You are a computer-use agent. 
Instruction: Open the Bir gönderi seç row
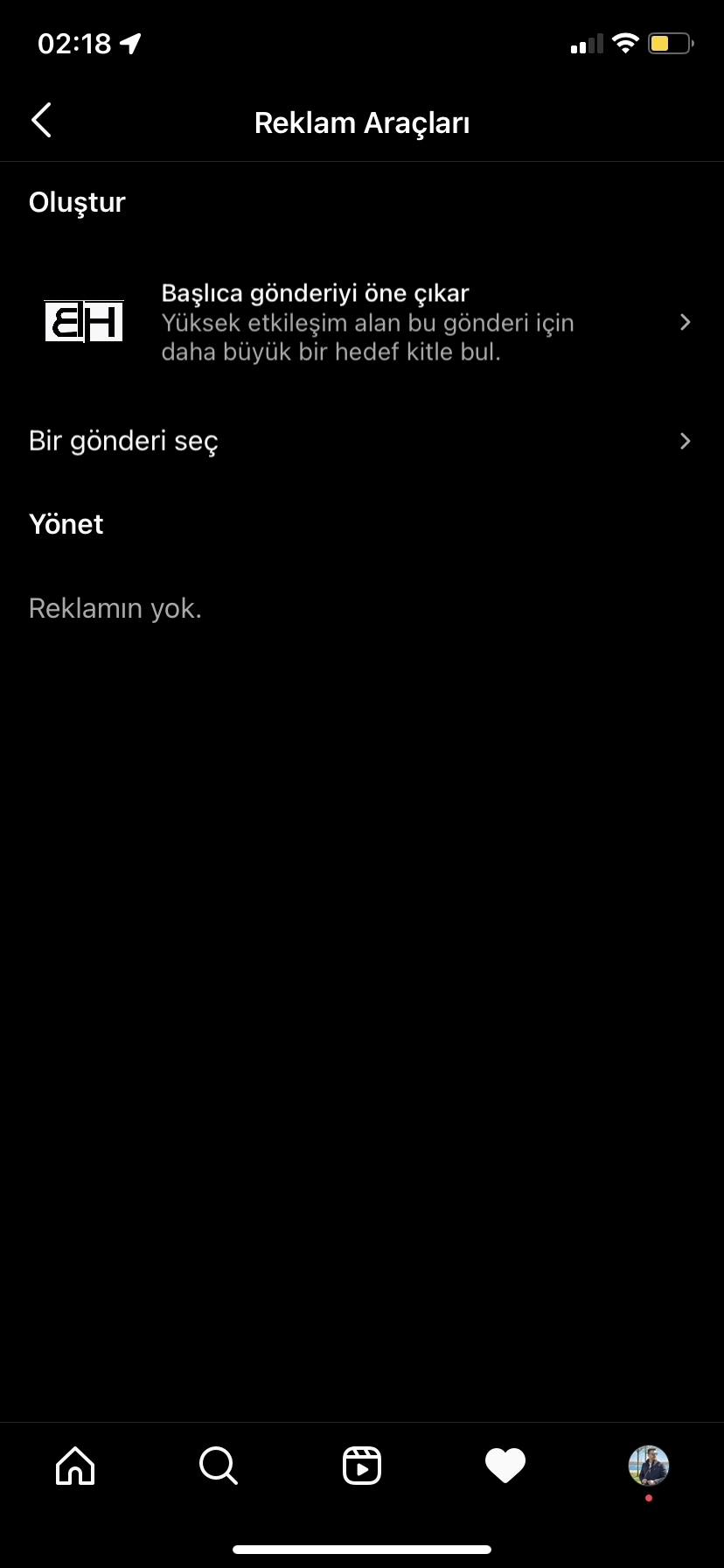point(362,441)
